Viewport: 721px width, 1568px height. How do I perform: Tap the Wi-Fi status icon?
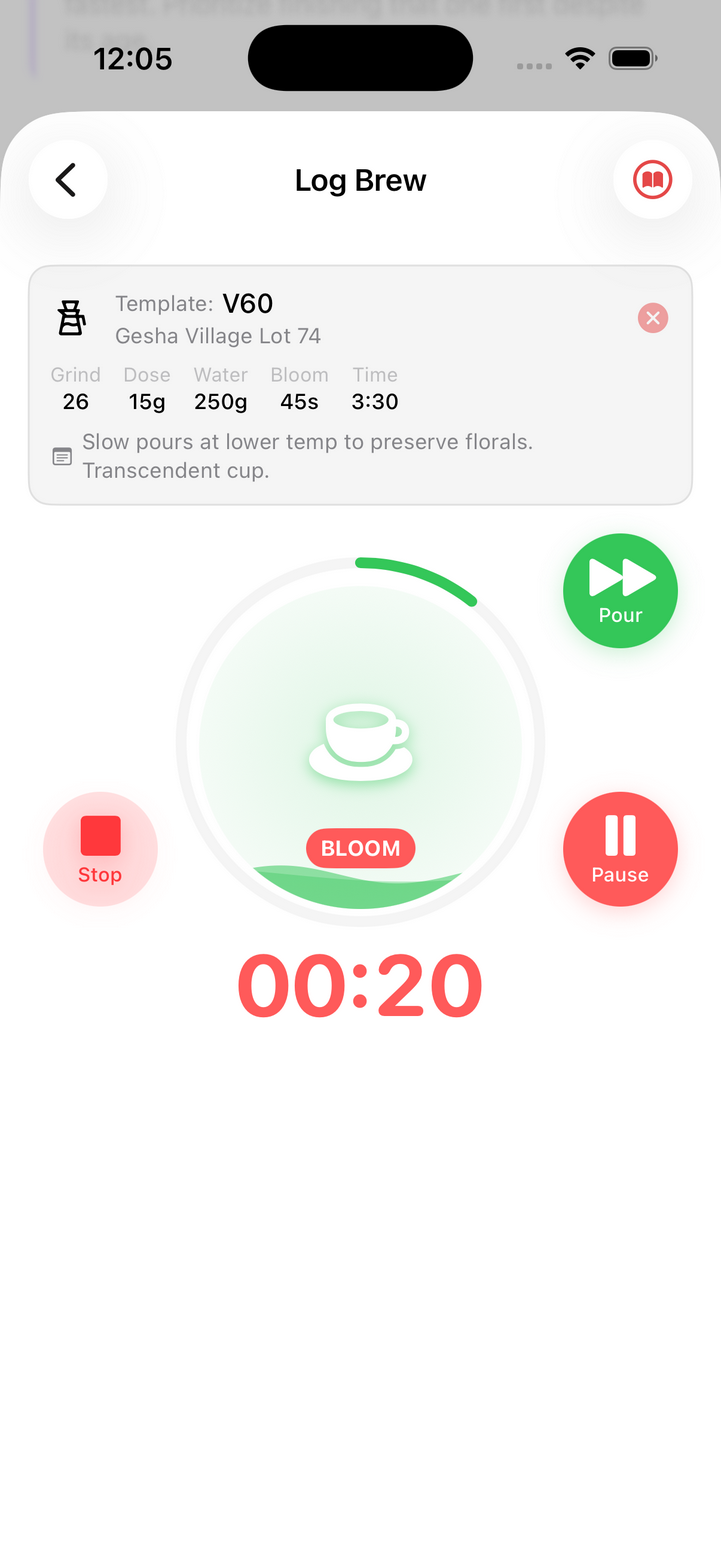point(580,58)
